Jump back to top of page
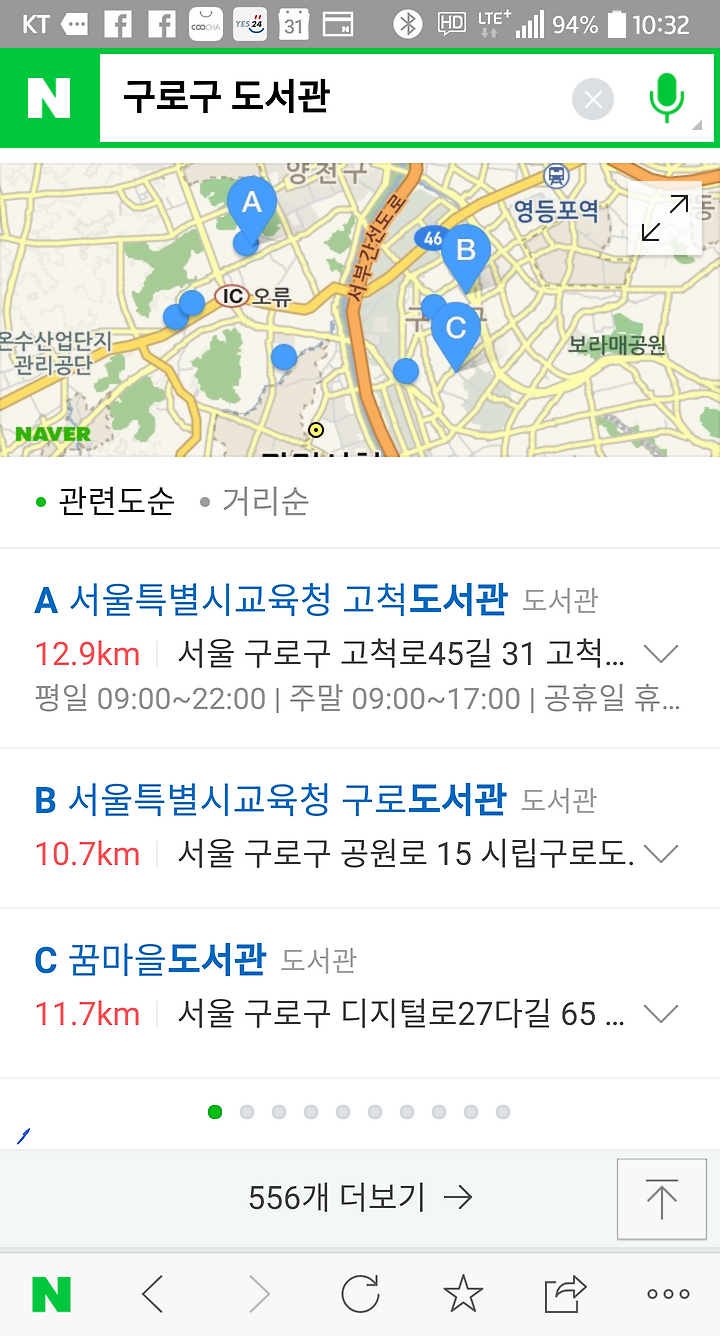The height and width of the screenshot is (1336, 720). click(661, 1198)
